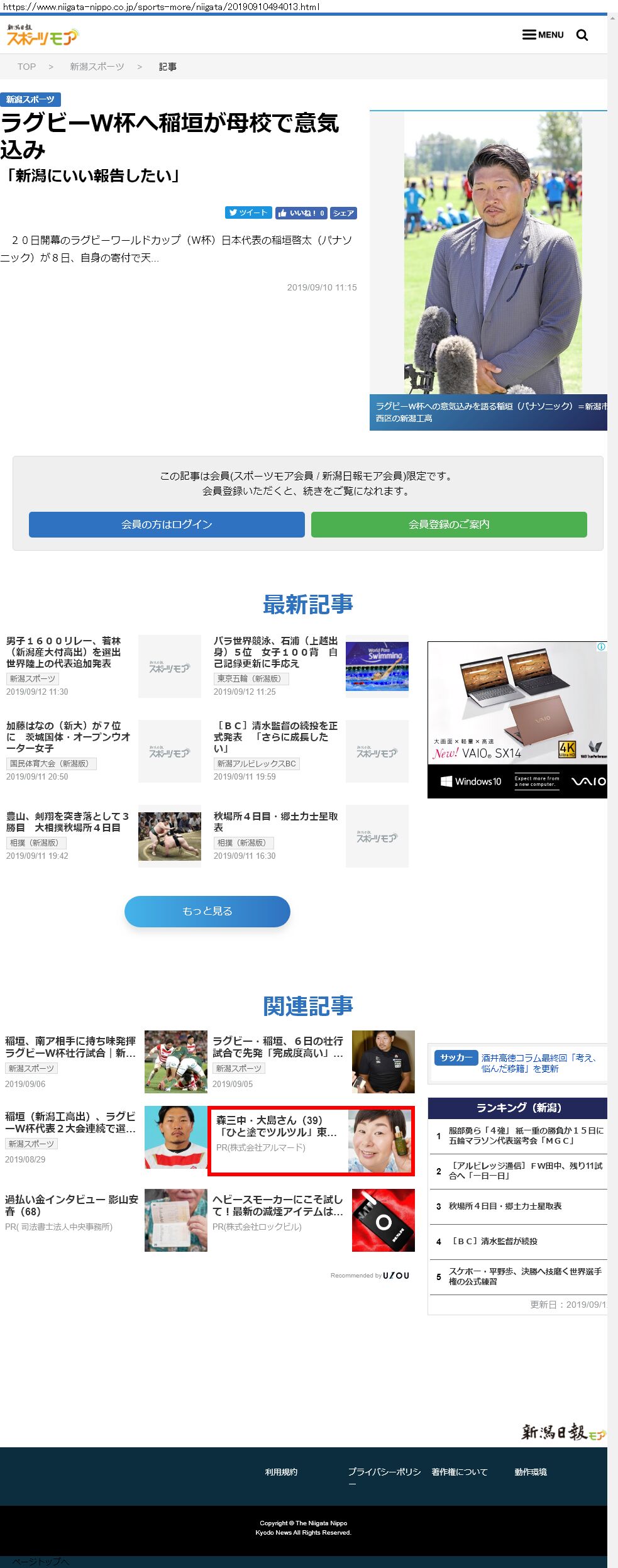Image resolution: width=618 pixels, height=1568 pixels.
Task: Open プライバシーポリシー footer link
Action: [x=384, y=1472]
